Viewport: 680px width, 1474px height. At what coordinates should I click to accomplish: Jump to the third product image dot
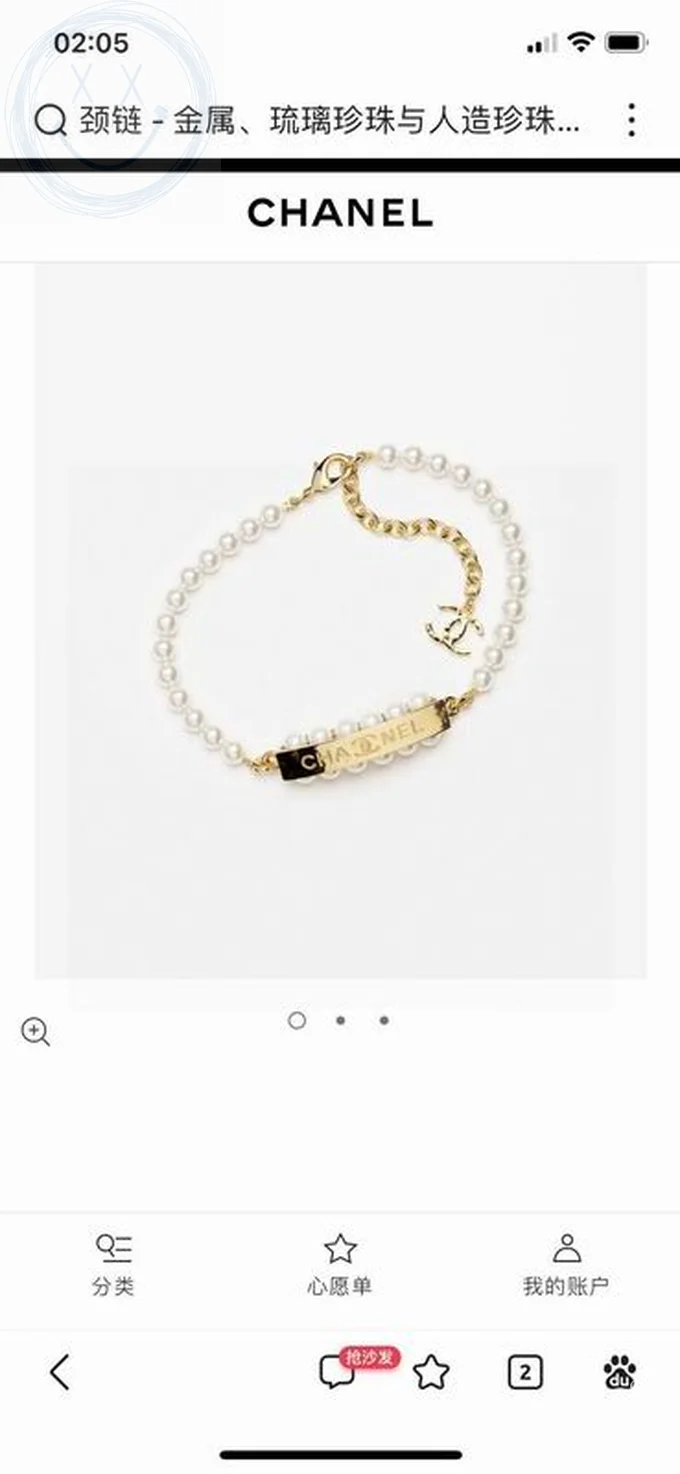pyautogui.click(x=384, y=1020)
